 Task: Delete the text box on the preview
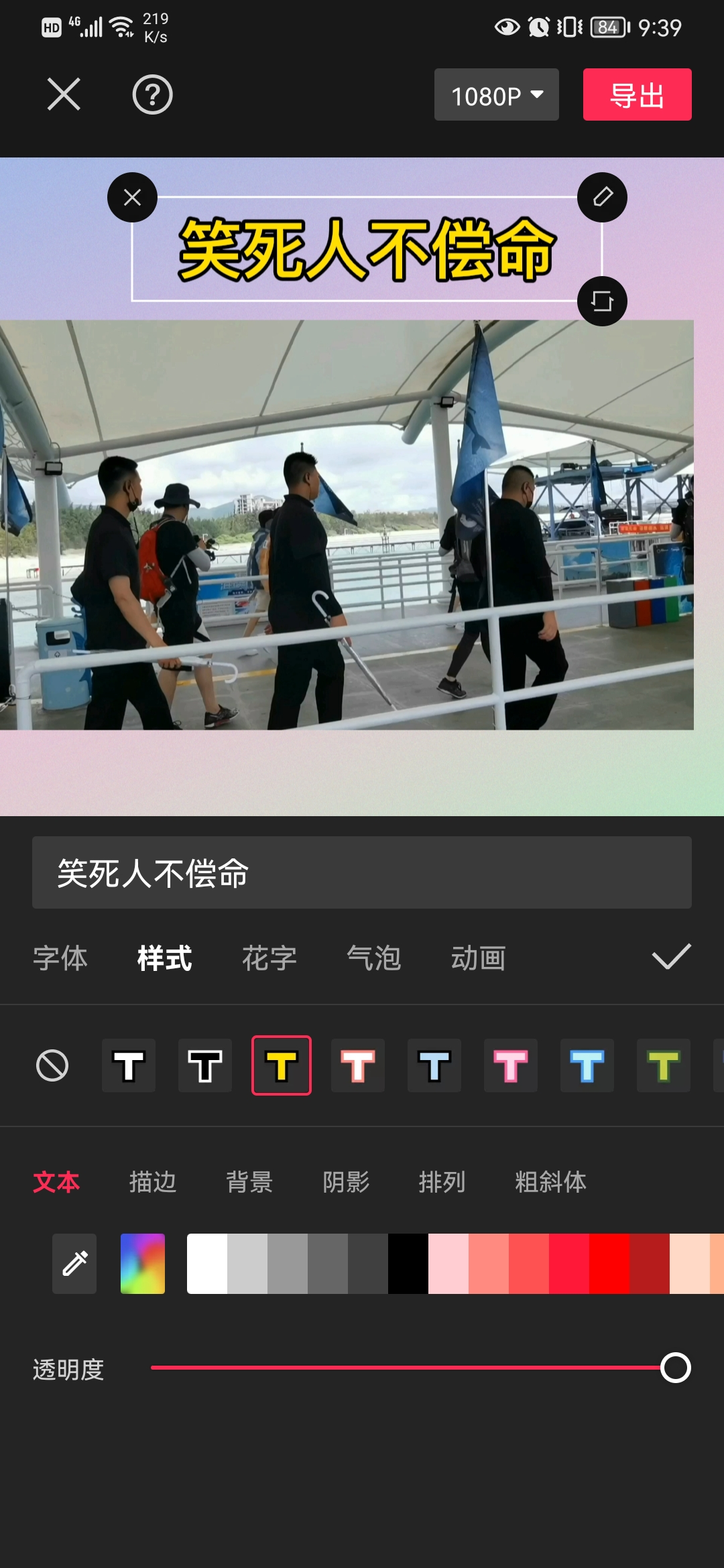tap(133, 198)
